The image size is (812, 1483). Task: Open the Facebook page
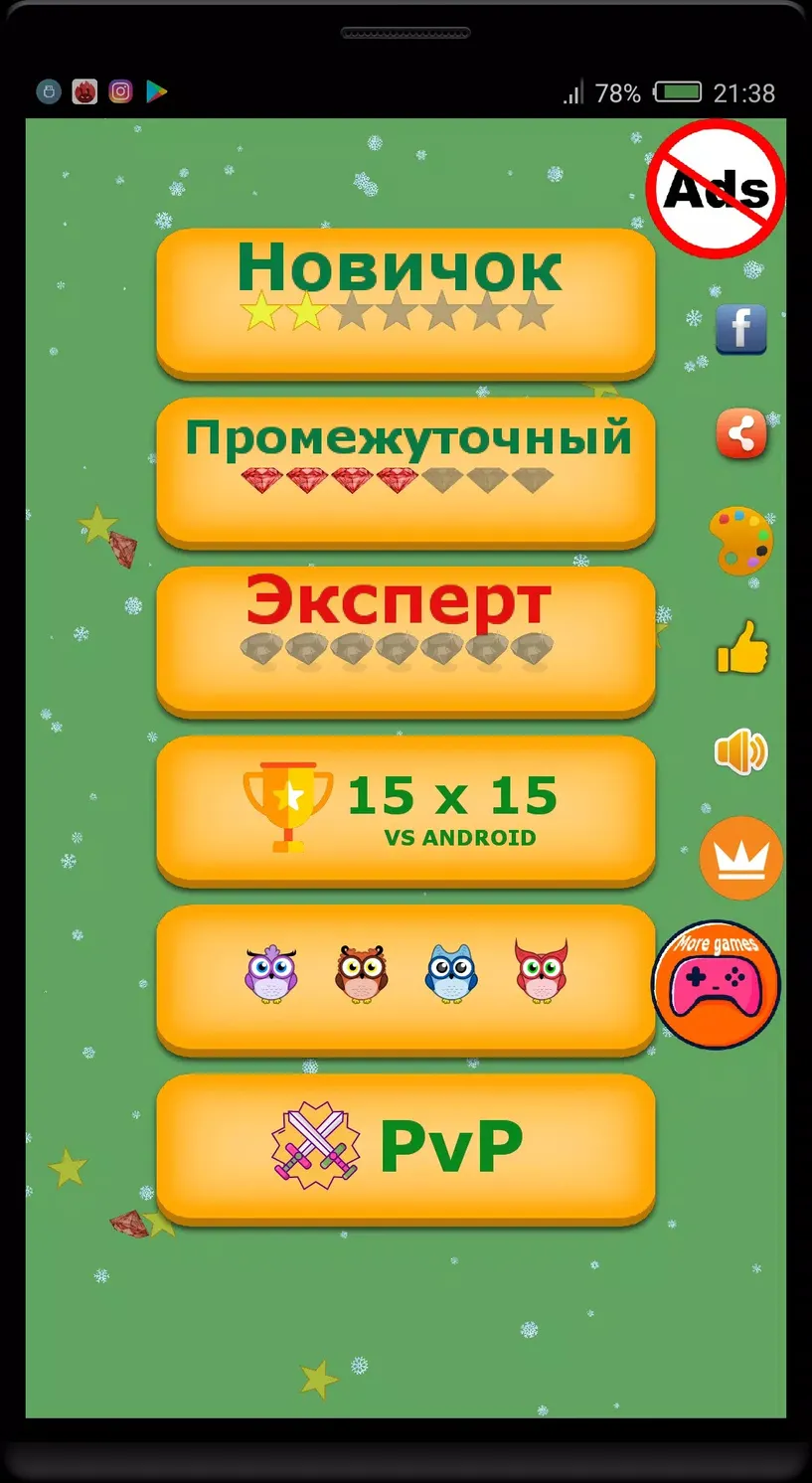click(x=741, y=330)
